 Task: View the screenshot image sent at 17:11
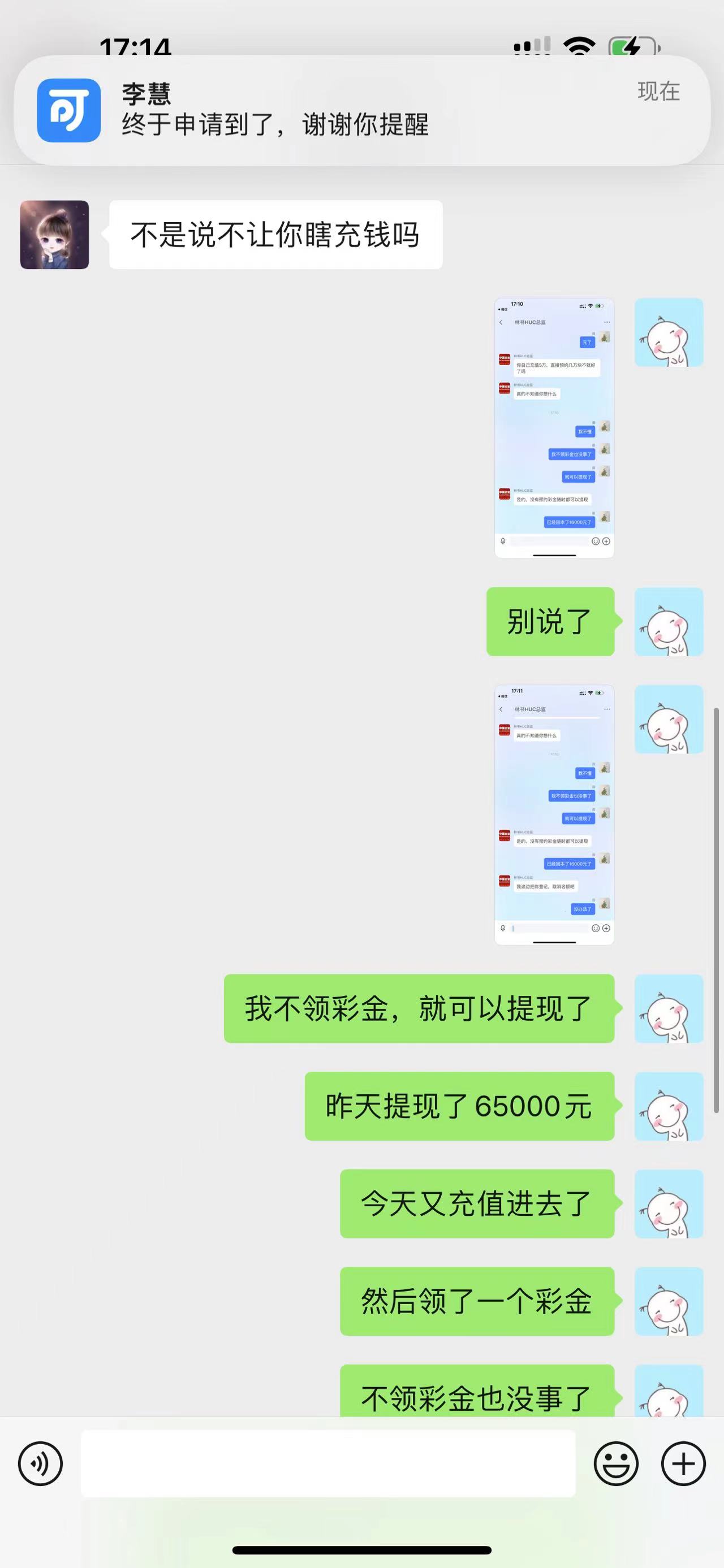[554, 815]
